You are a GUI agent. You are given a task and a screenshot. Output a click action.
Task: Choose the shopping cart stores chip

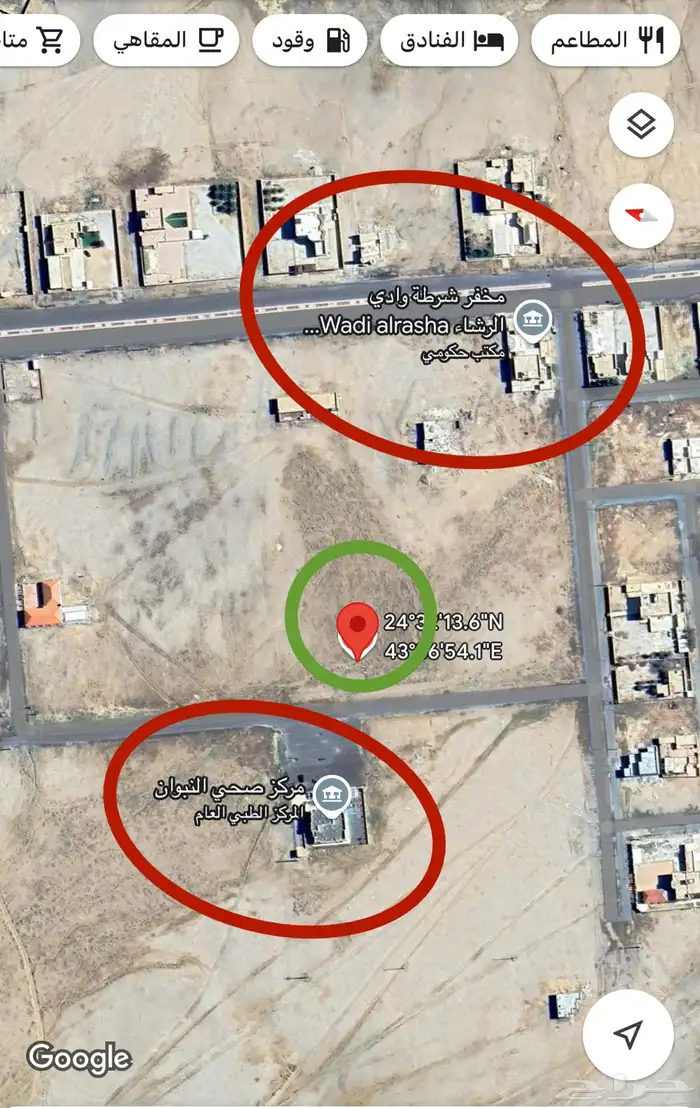tap(35, 40)
